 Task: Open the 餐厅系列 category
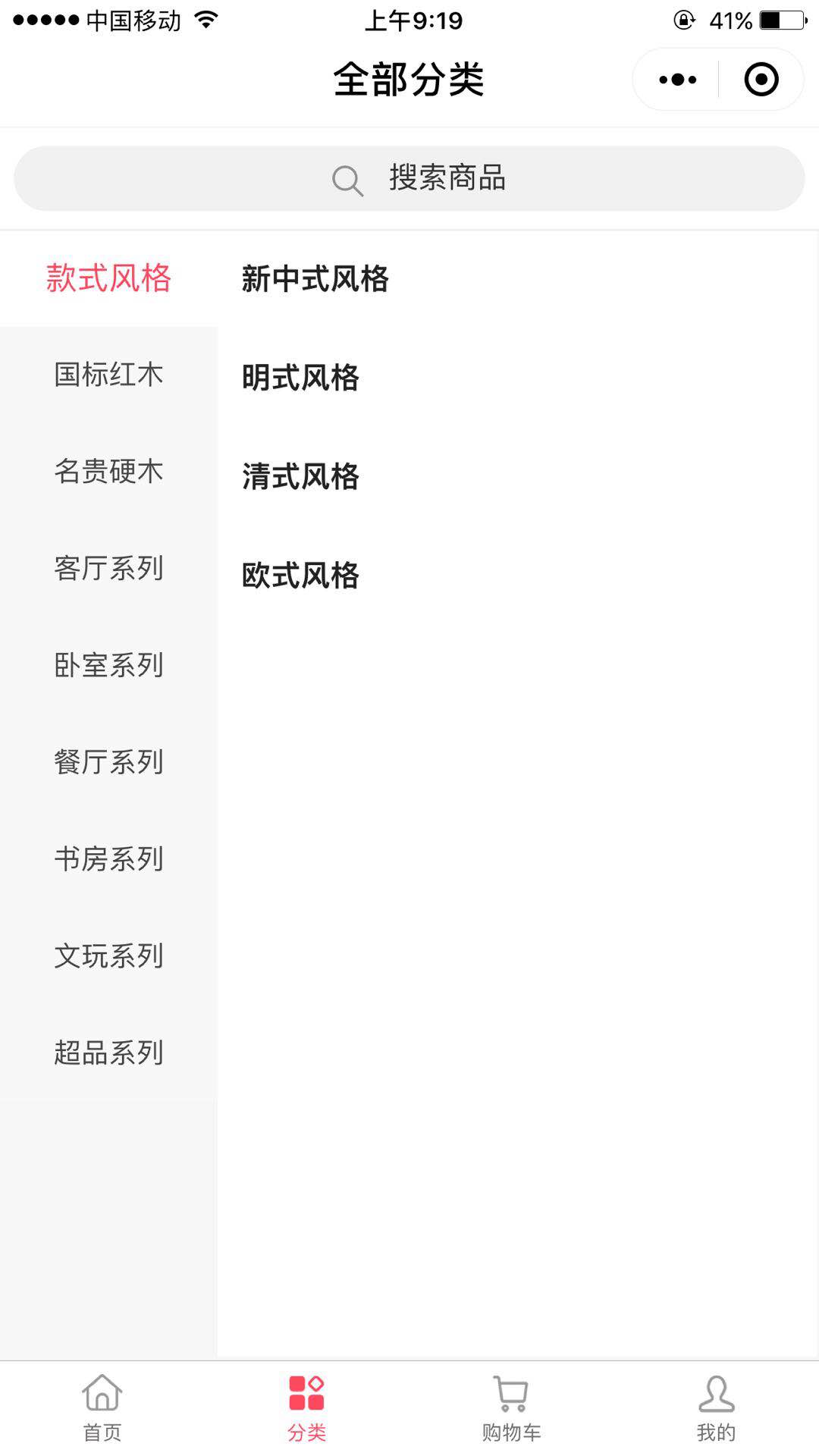coord(108,763)
